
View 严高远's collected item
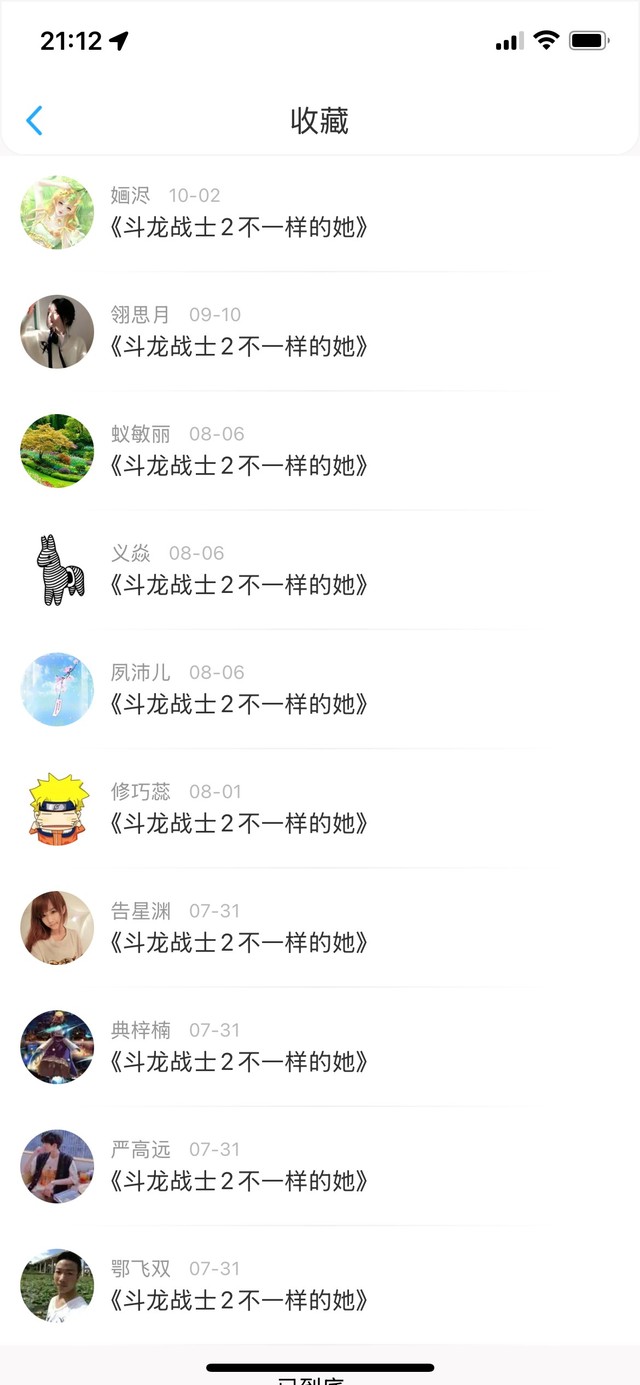pos(239,1180)
